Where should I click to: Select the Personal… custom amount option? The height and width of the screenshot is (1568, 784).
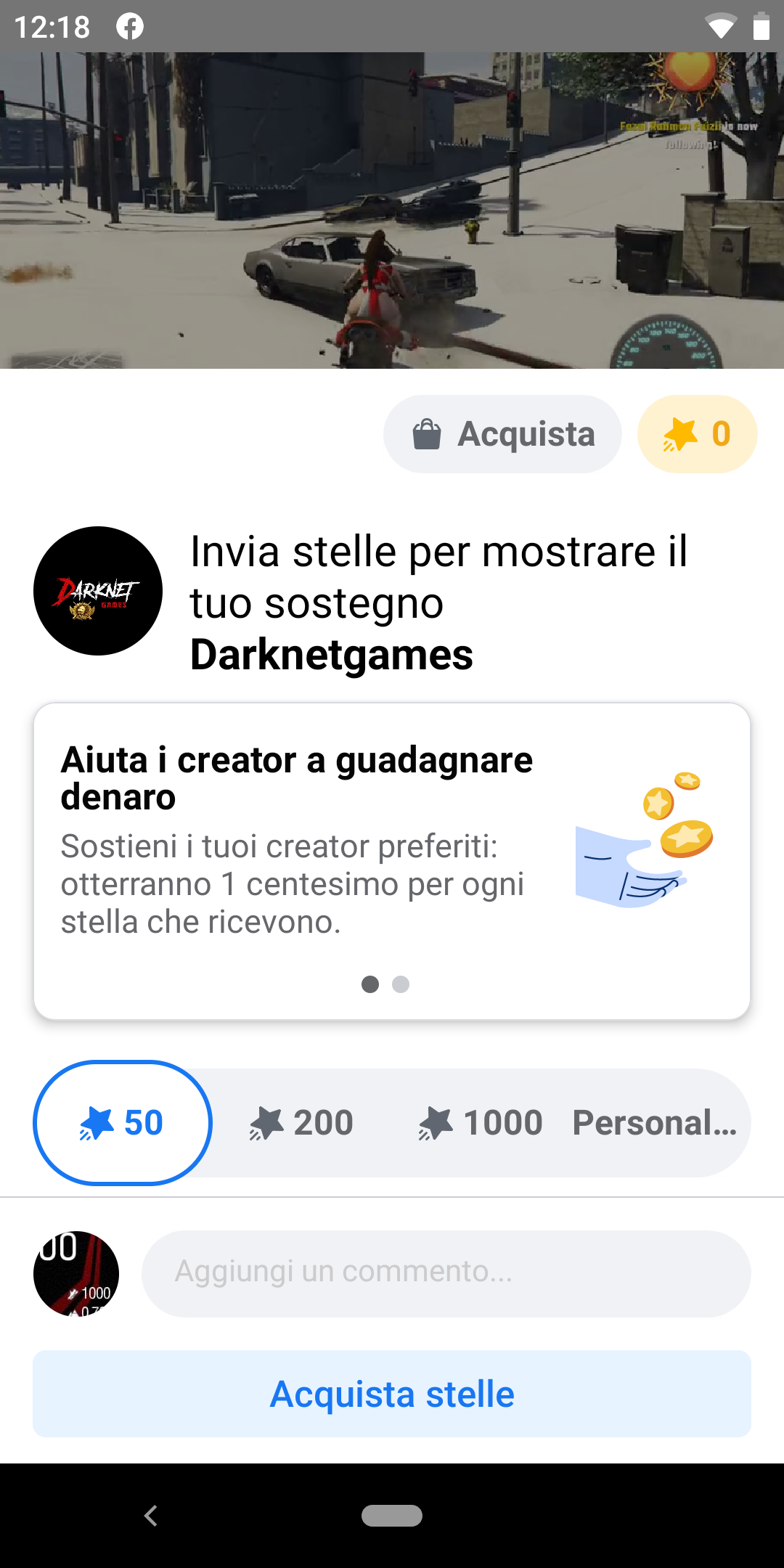655,1123
